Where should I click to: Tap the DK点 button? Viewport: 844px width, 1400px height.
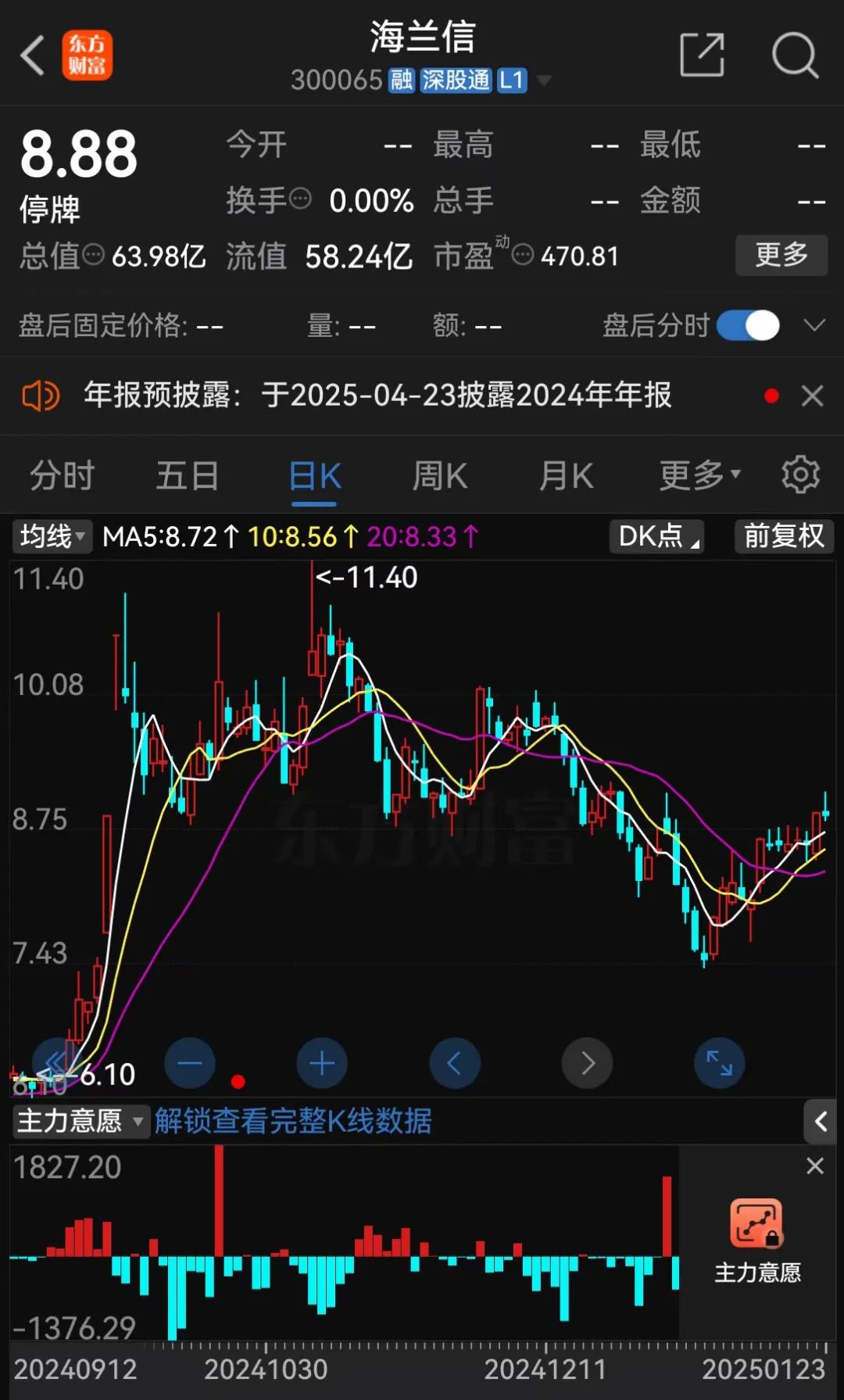coord(656,536)
